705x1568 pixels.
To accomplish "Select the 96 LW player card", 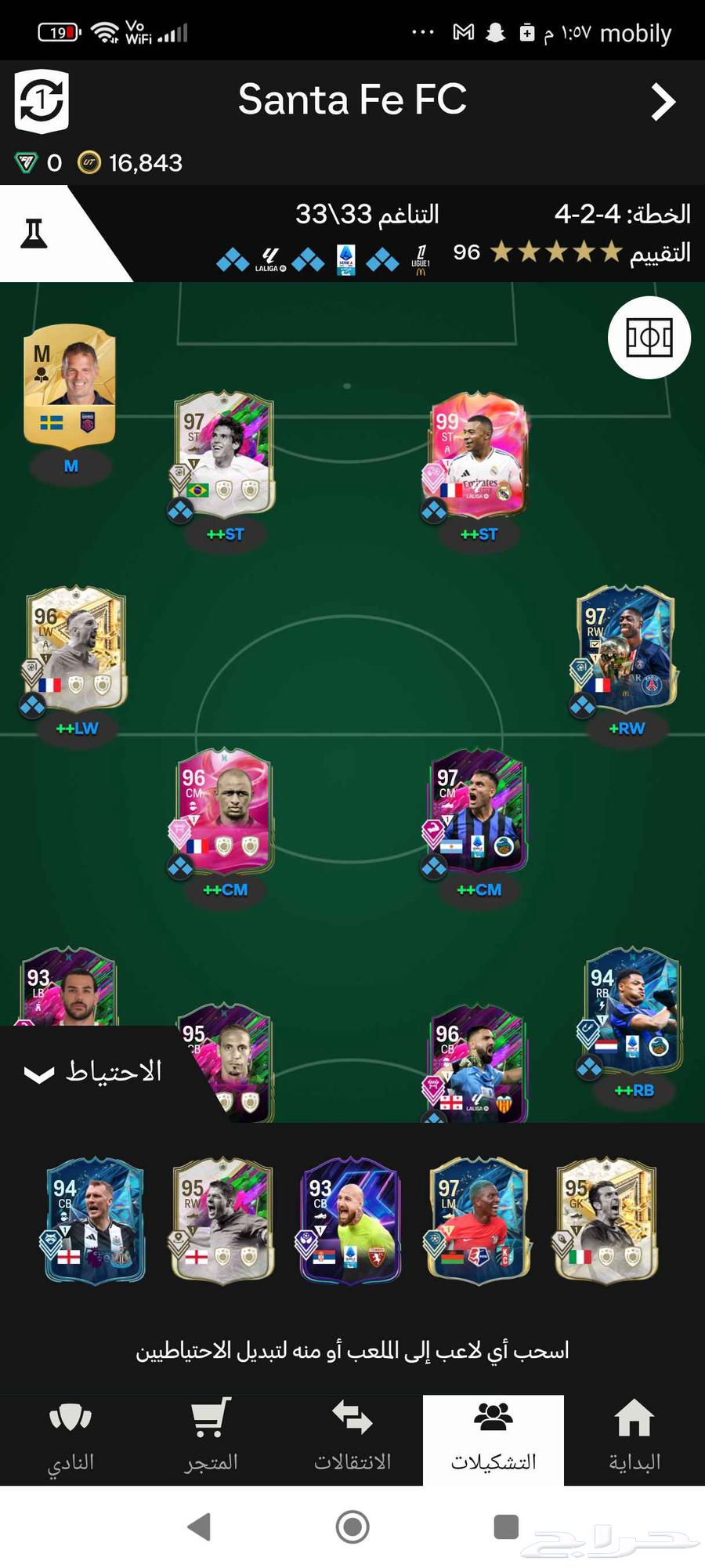I will (76, 649).
